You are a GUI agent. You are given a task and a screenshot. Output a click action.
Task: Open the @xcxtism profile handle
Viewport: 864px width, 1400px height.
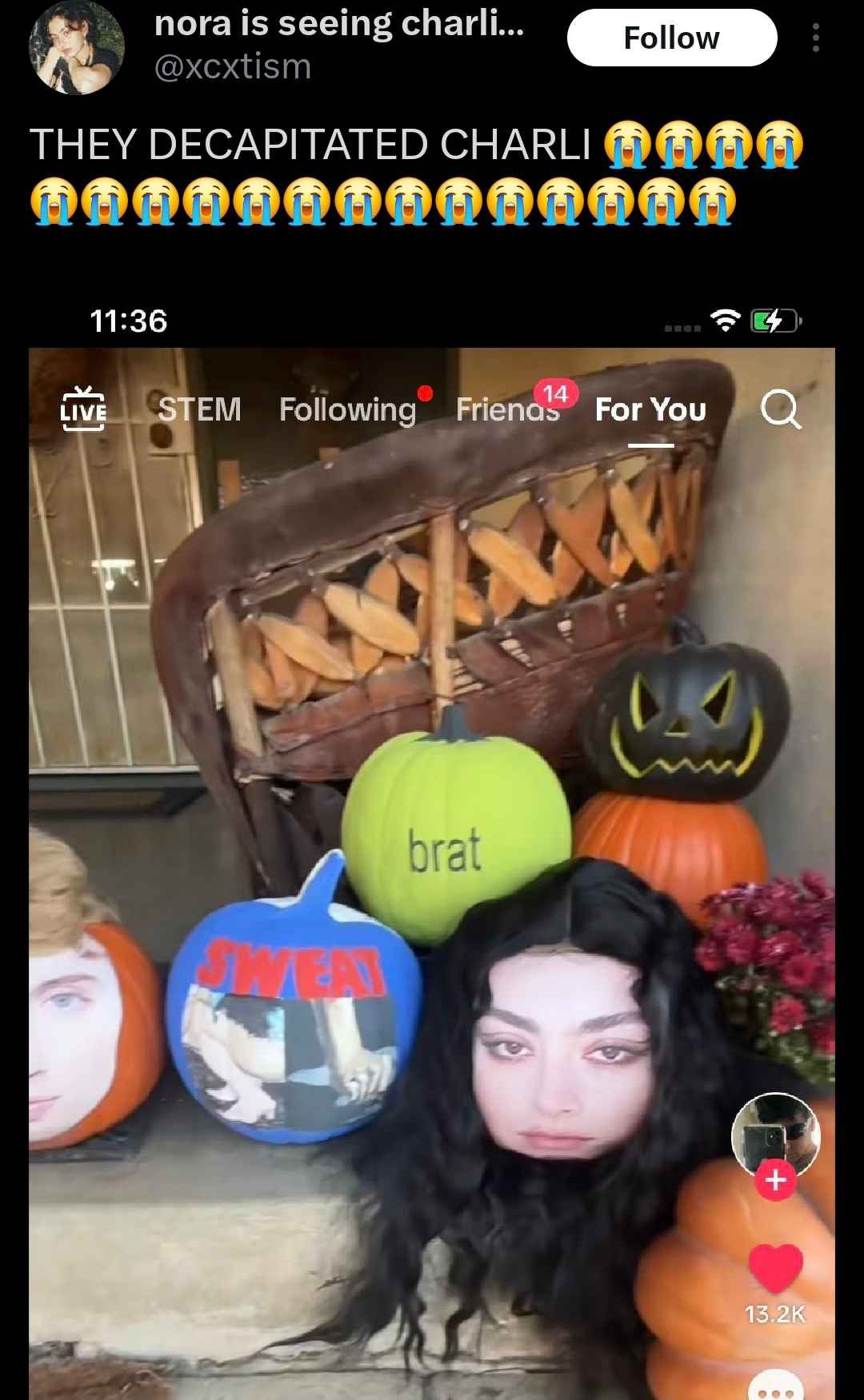[233, 67]
